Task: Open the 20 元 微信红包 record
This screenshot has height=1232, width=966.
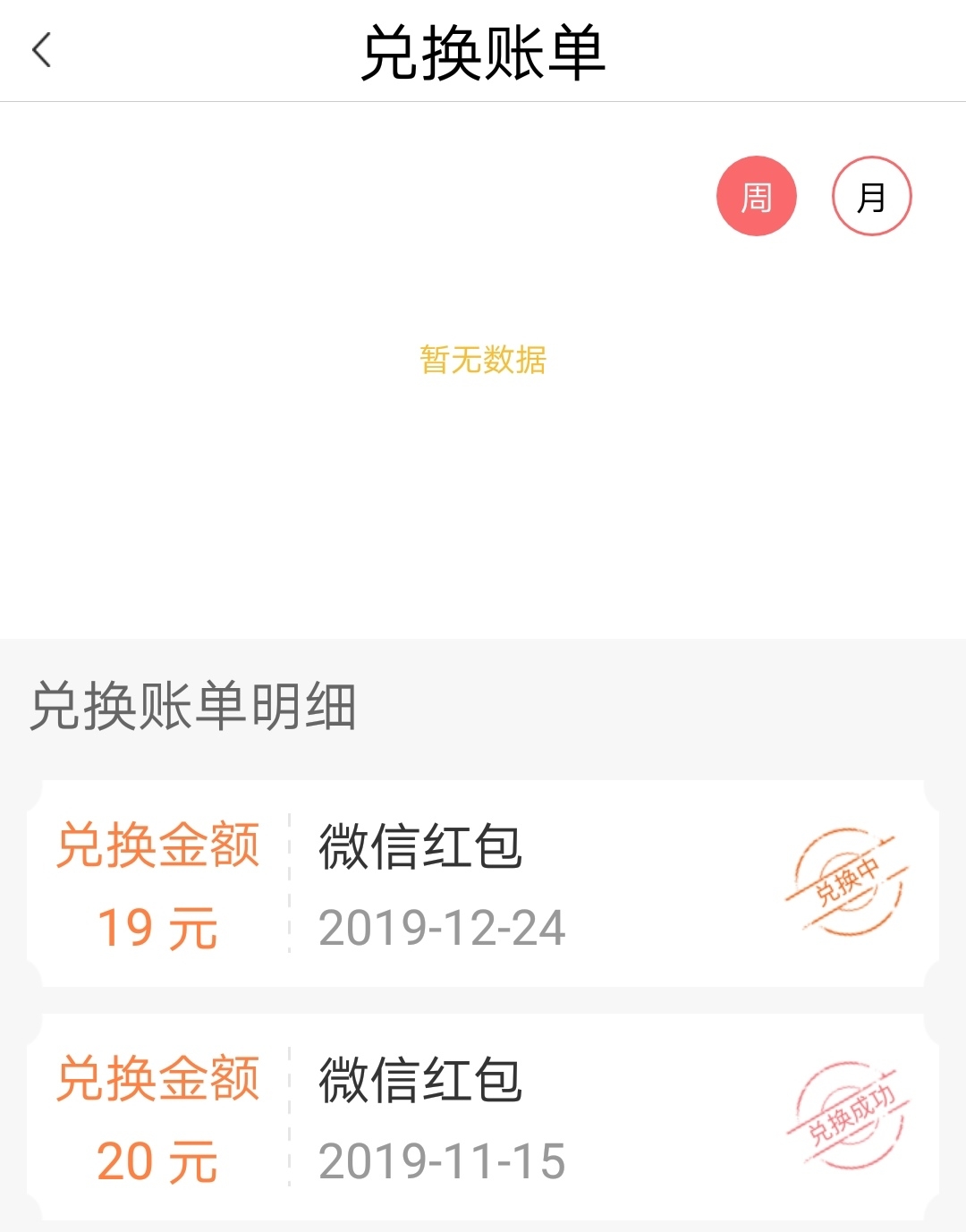Action: coord(483,1117)
